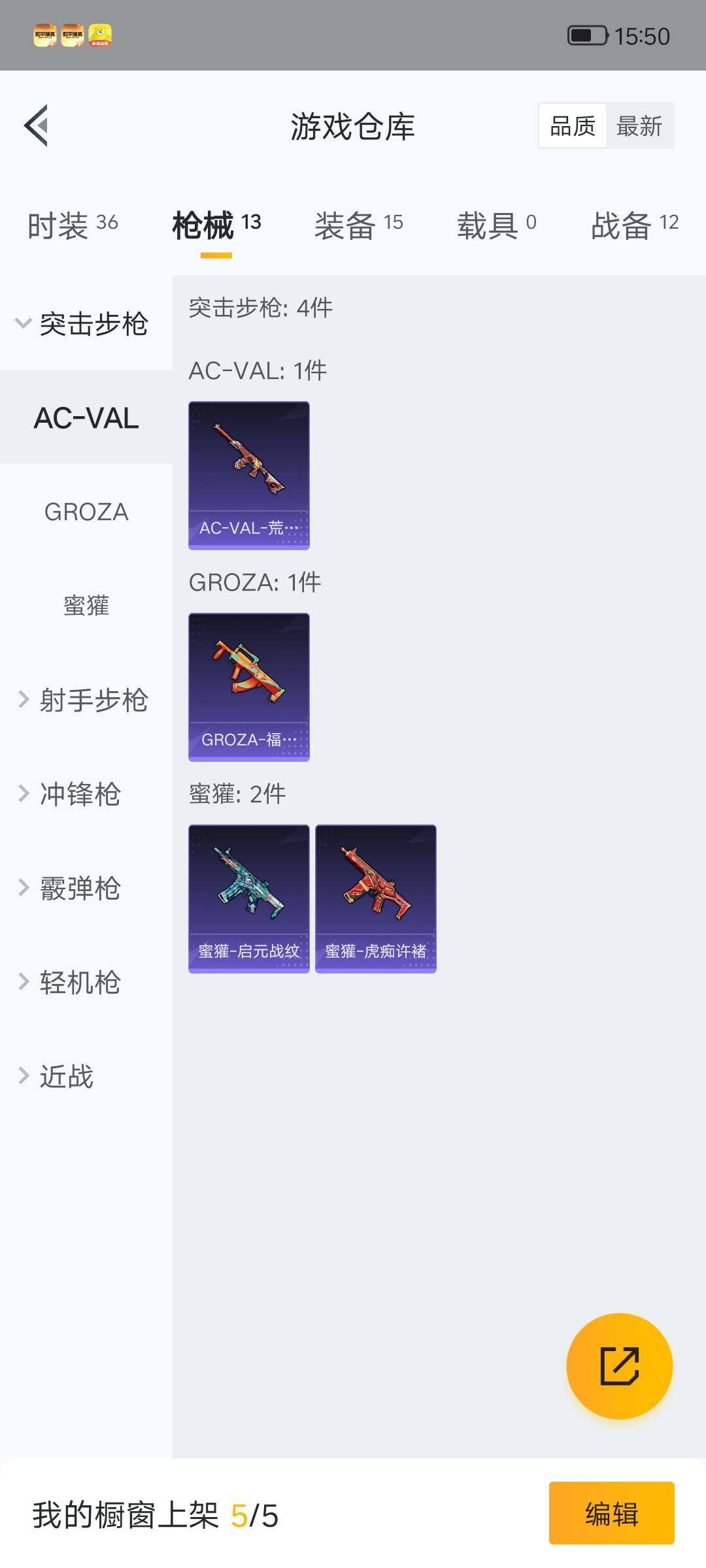Tap the second 和平精英 notification icon
Screen dimensions: 706x1568
click(72, 36)
